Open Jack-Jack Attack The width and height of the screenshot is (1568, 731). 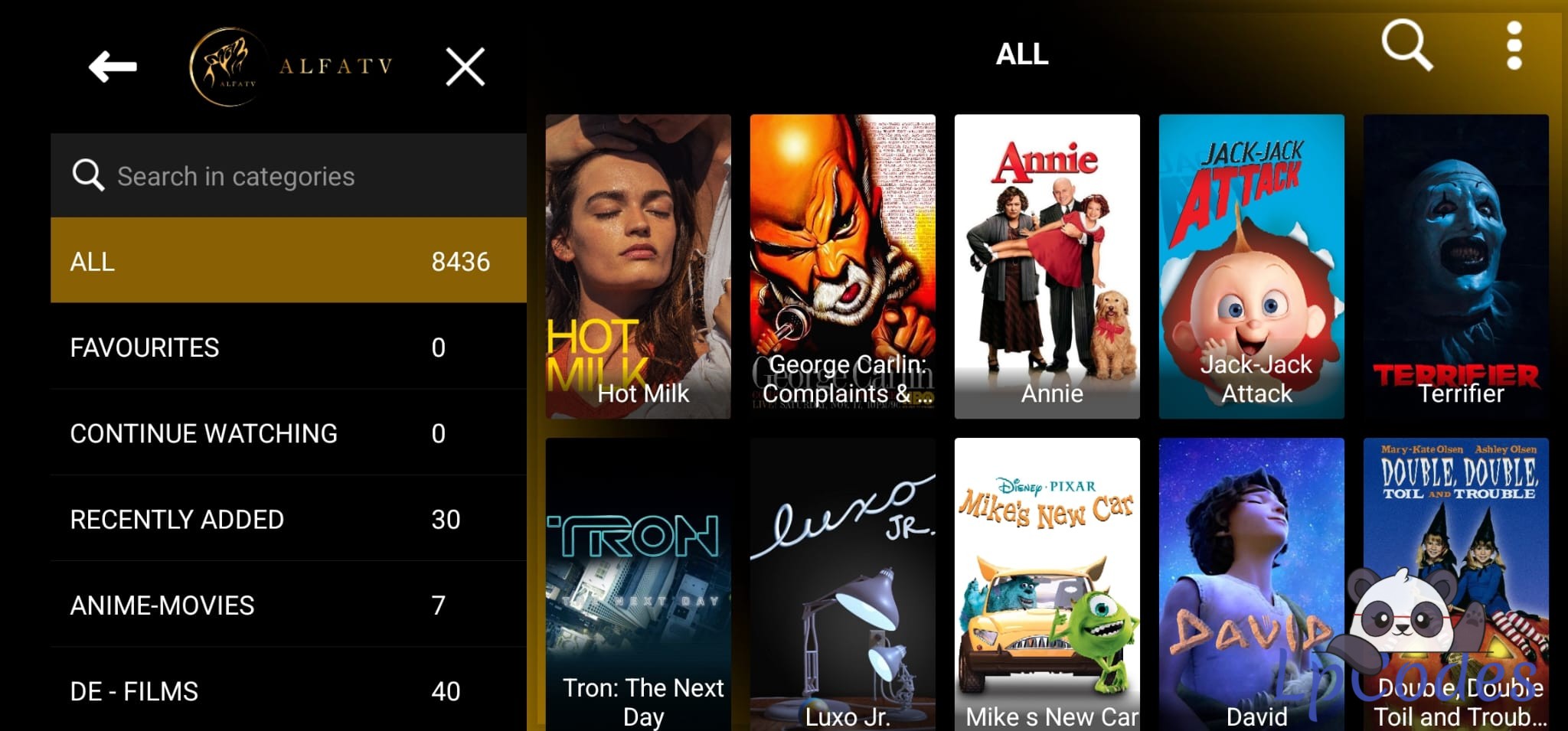pos(1251,266)
